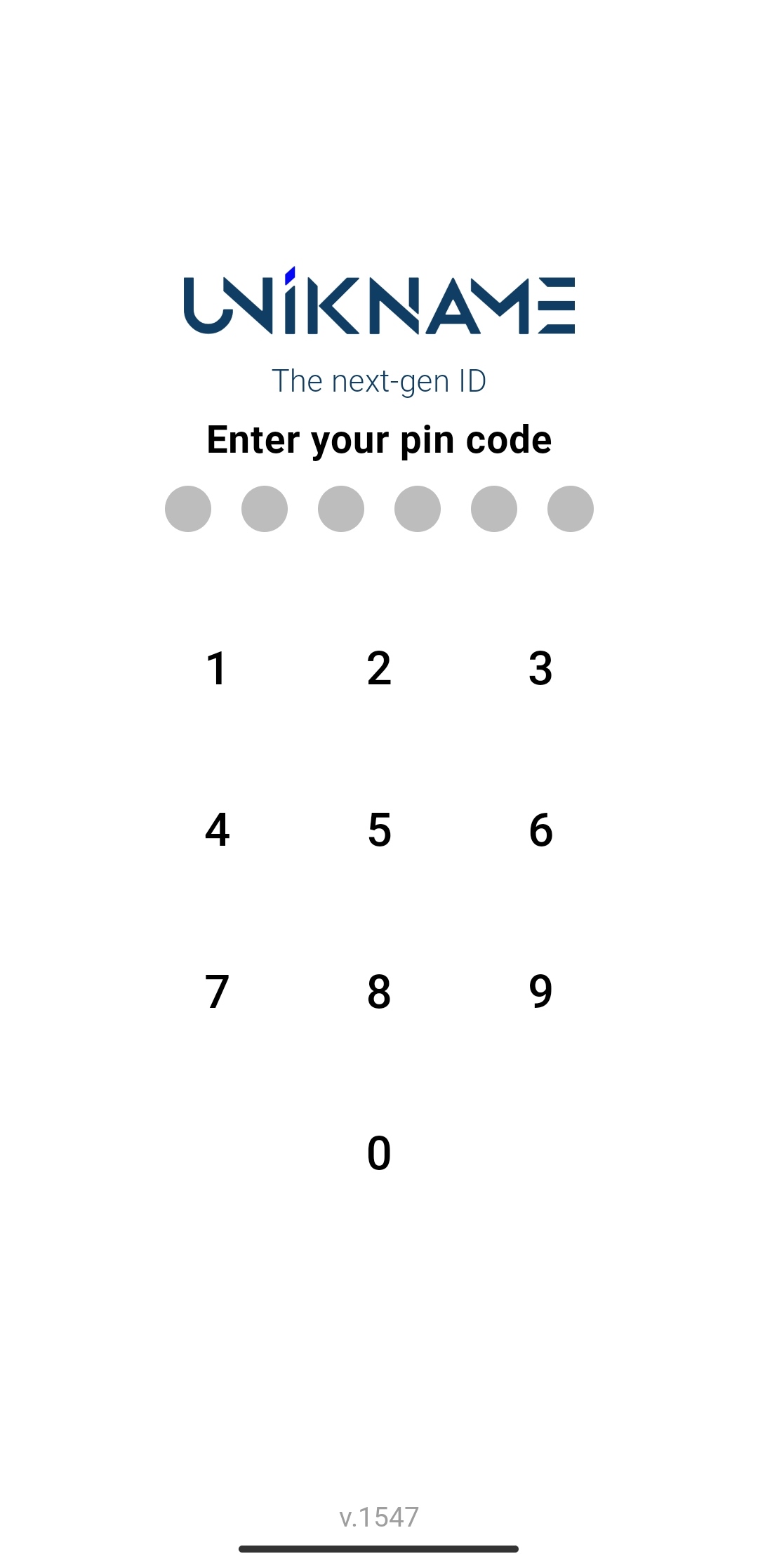
Task: Enter key 8 for the pin code
Action: point(379,991)
